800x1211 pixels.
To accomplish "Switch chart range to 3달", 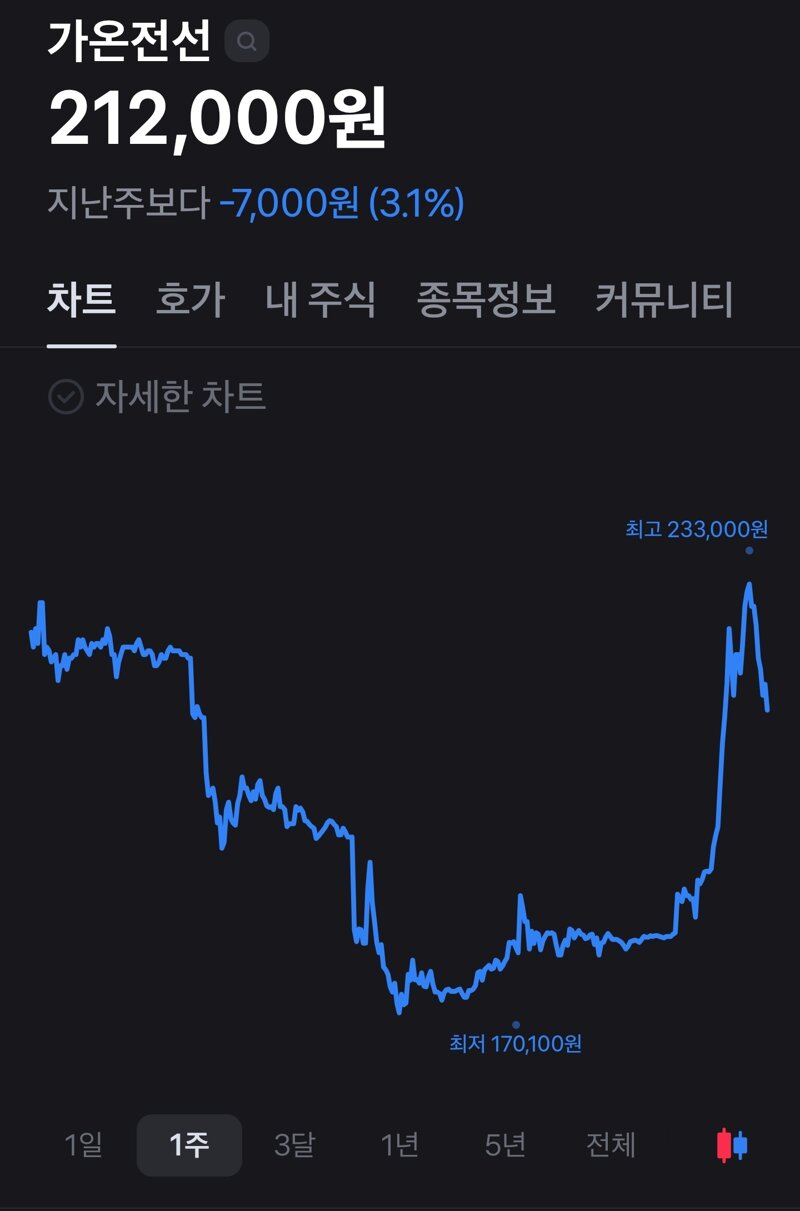I will 294,1145.
